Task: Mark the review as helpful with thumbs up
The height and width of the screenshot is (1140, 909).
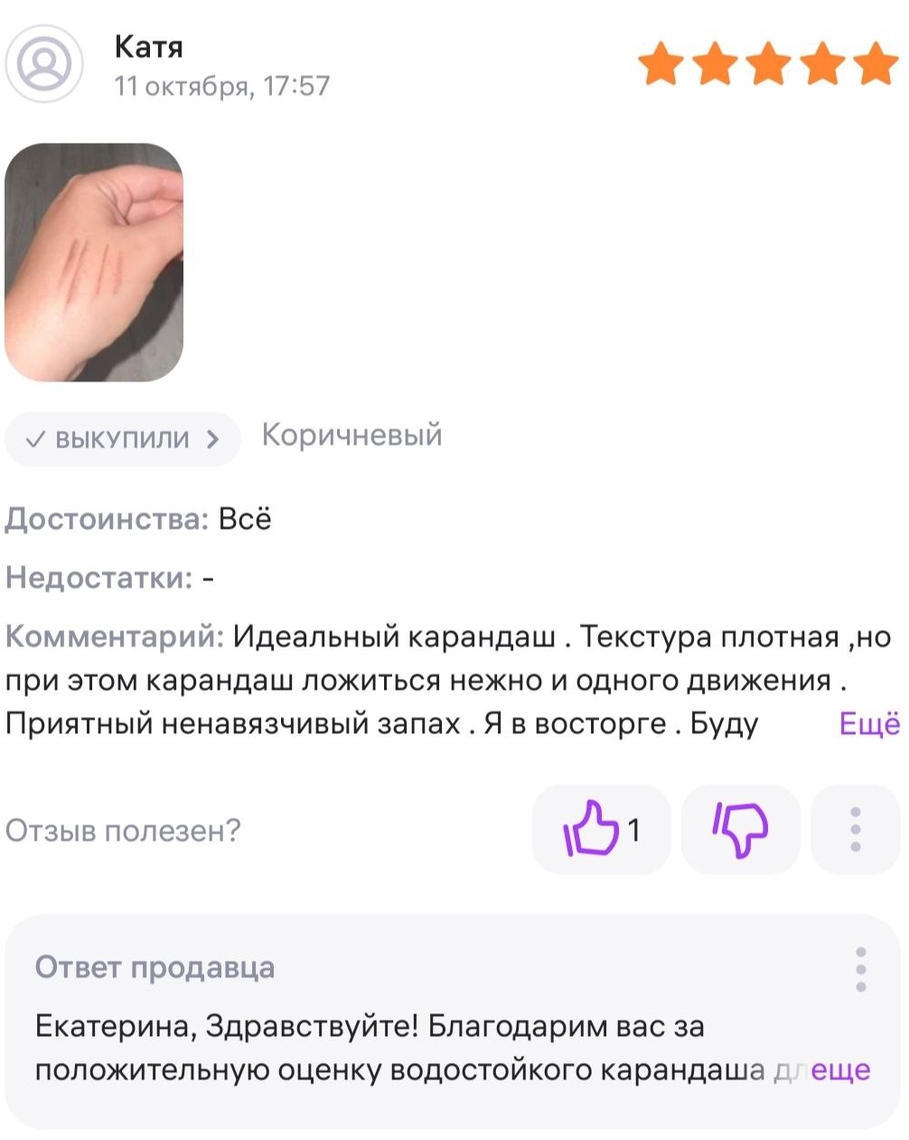Action: click(599, 829)
